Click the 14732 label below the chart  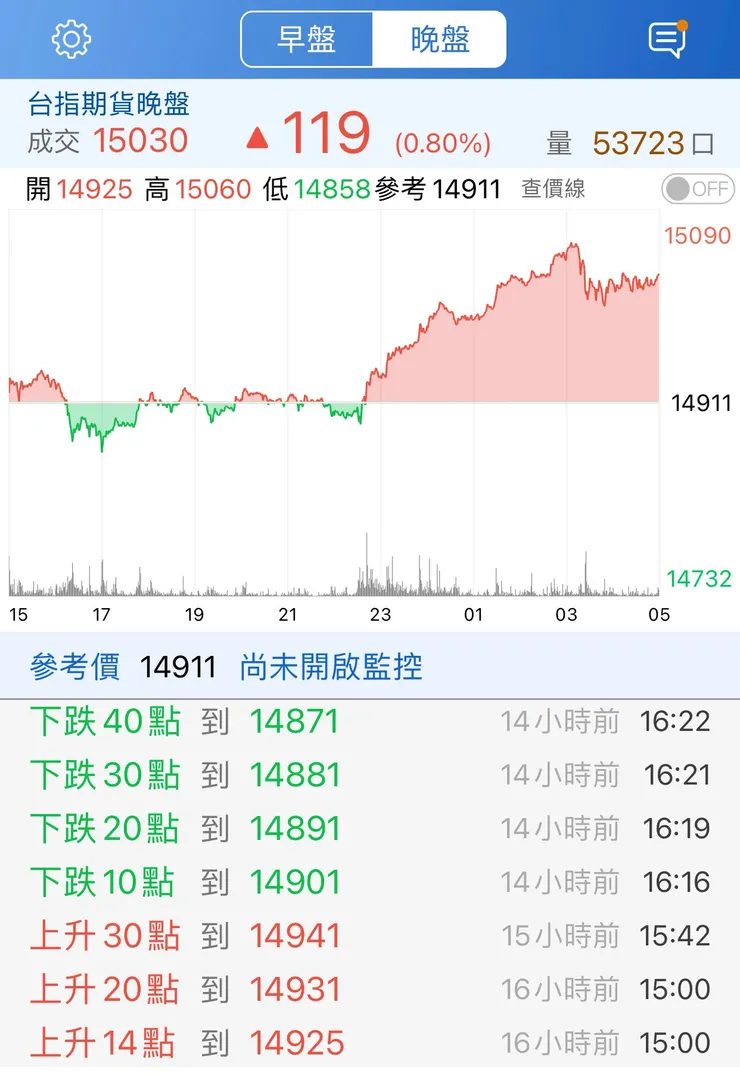pos(697,578)
